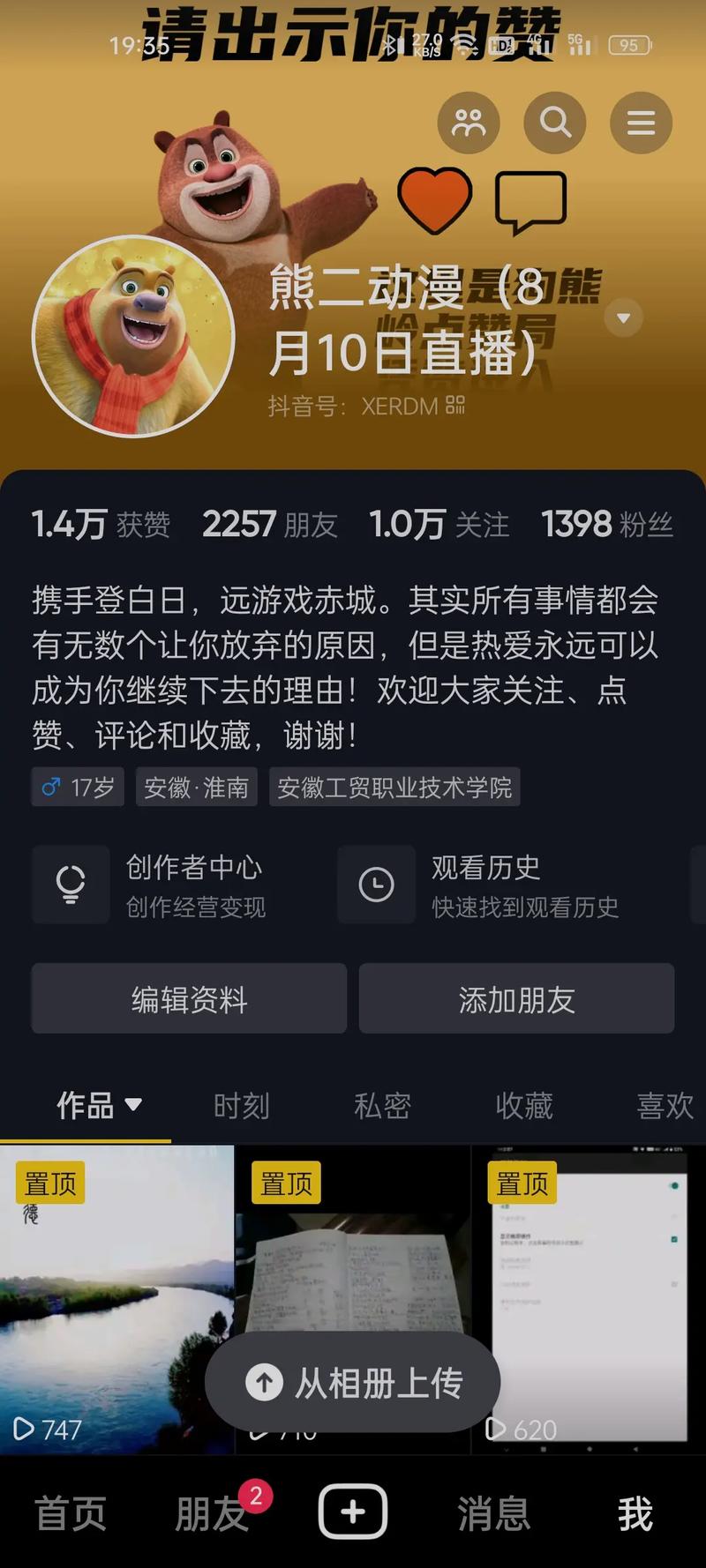Image resolution: width=706 pixels, height=1568 pixels.
Task: Open the hamburger menu in the top corner
Action: click(x=642, y=123)
